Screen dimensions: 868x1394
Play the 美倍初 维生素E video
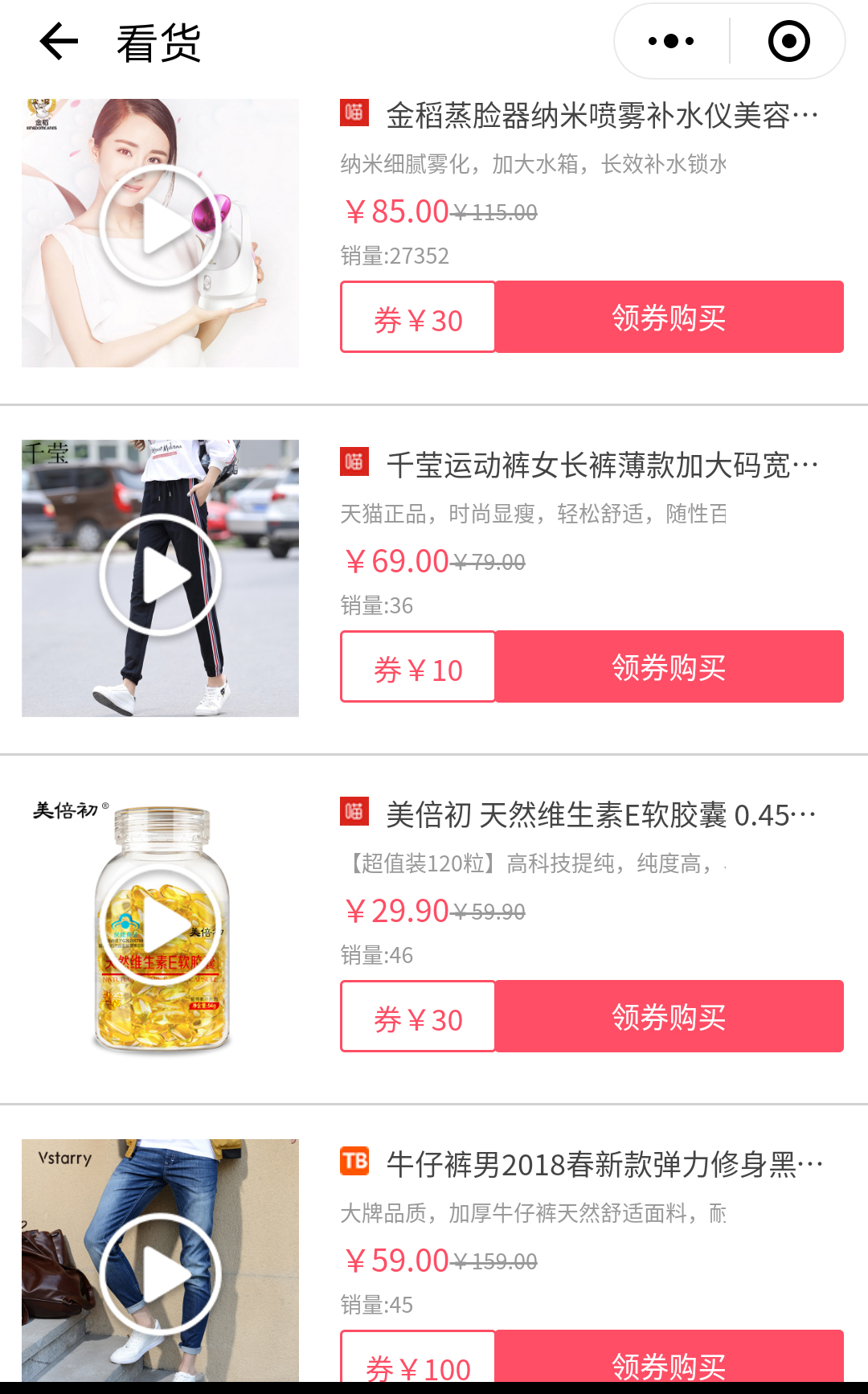point(160,925)
